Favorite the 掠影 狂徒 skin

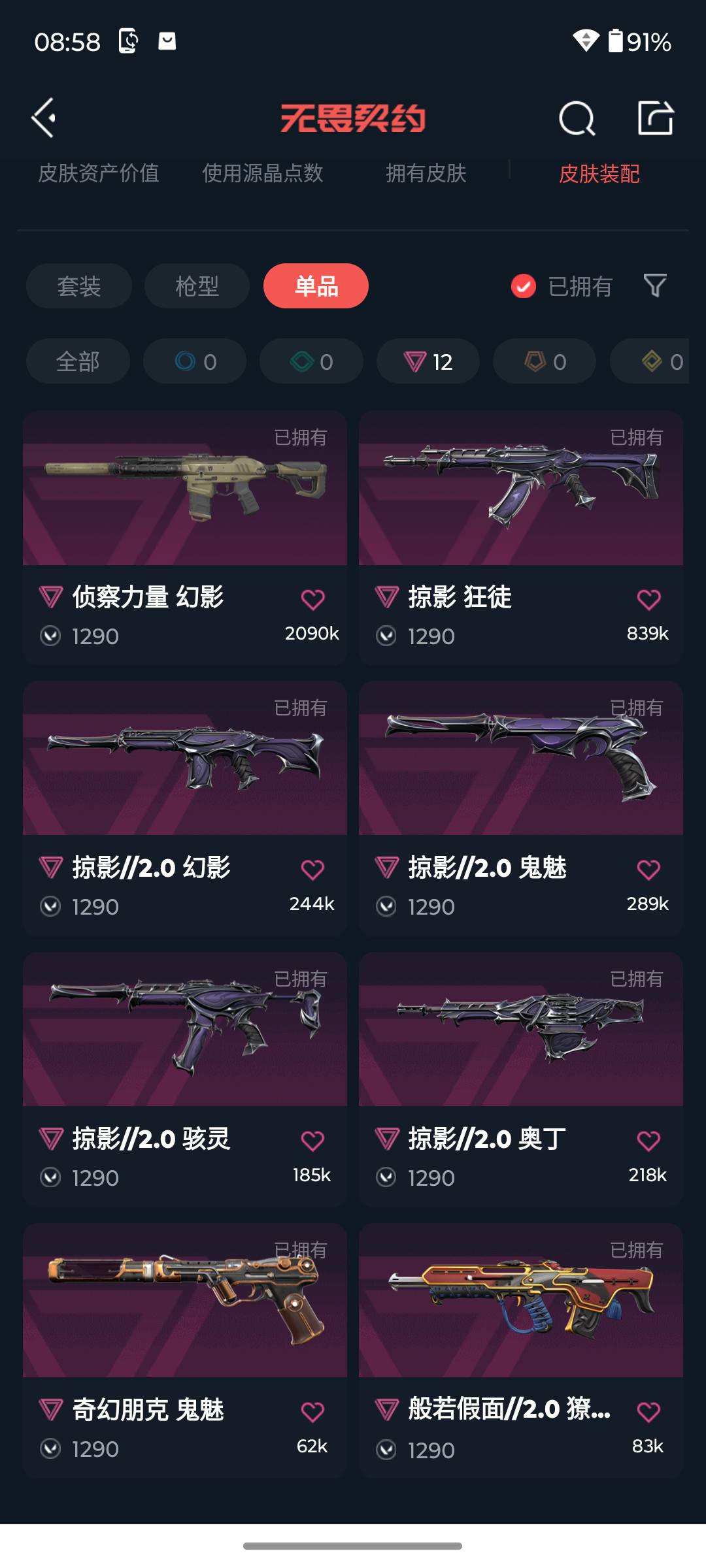(648, 598)
